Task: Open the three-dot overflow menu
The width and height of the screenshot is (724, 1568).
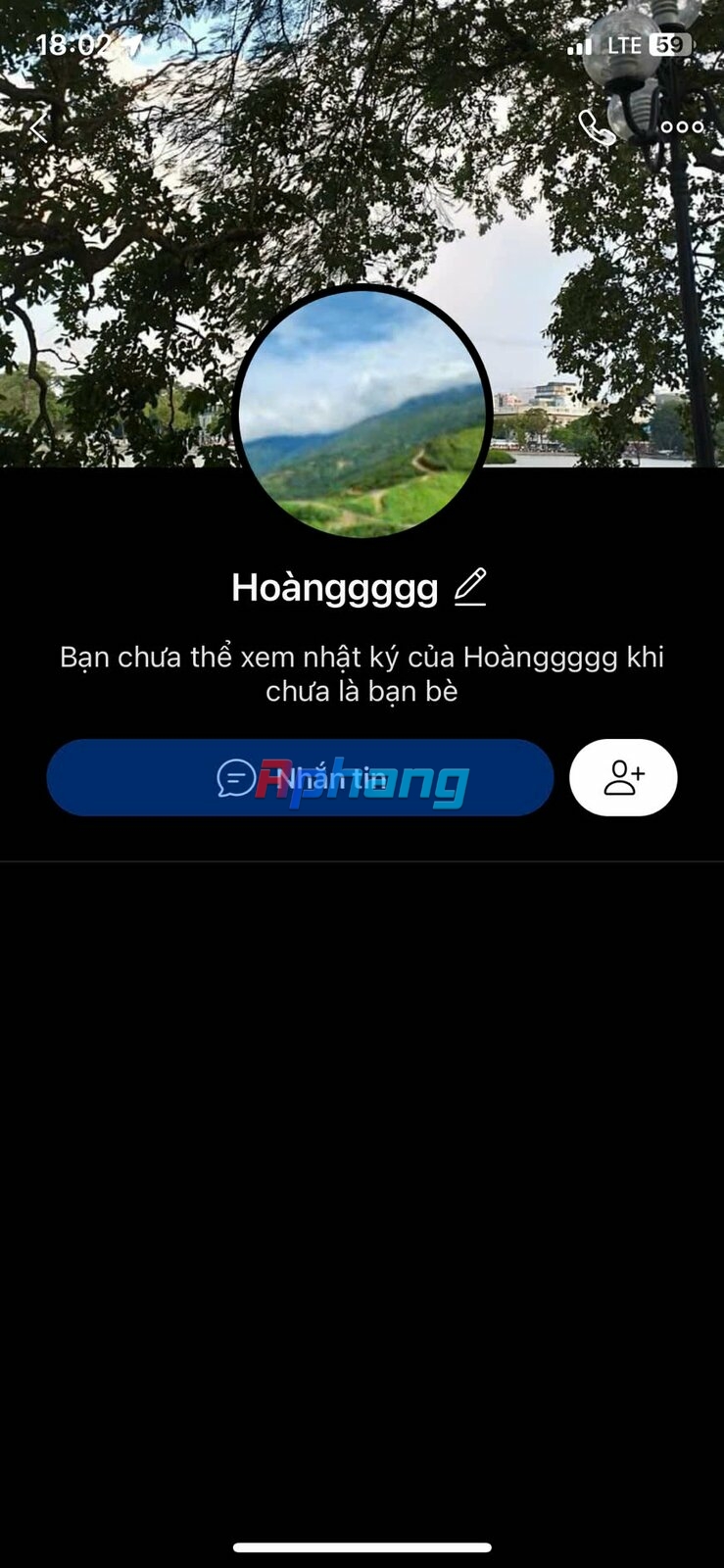Action: coord(682,126)
